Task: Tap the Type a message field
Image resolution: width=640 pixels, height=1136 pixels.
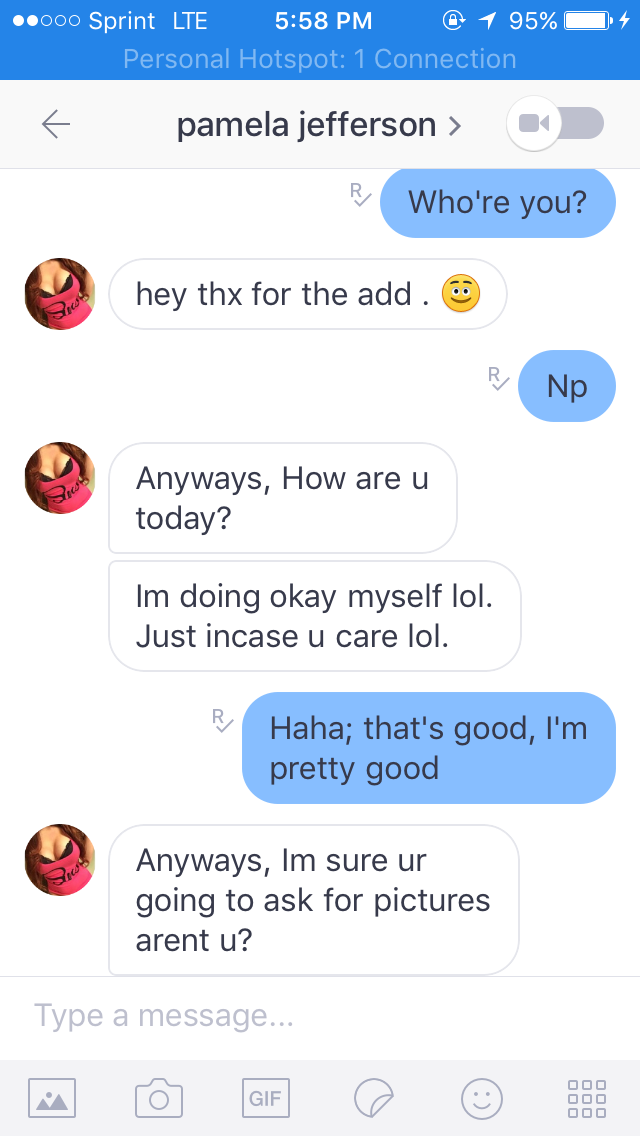Action: 320,1016
